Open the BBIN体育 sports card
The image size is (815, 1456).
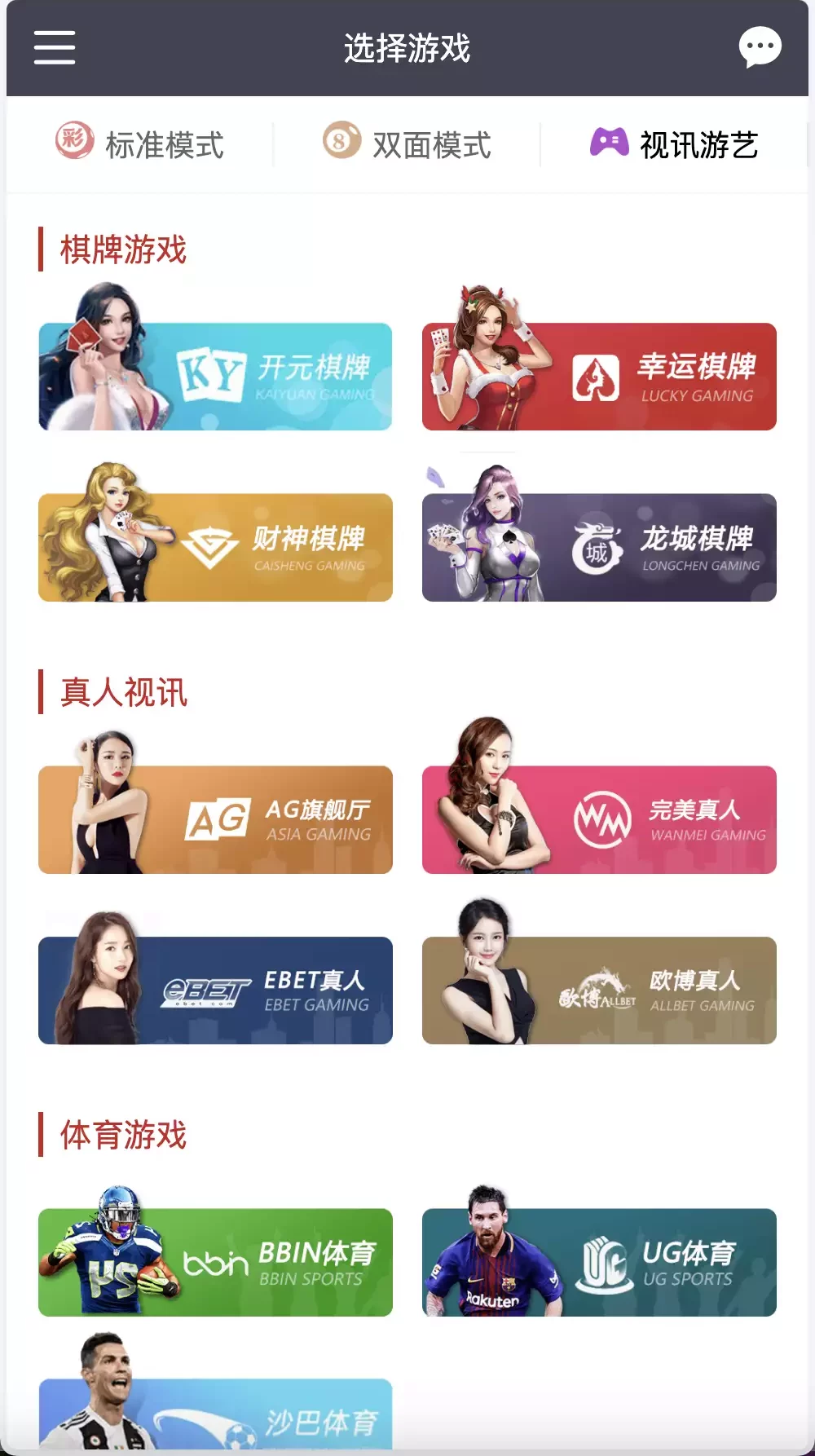(x=216, y=1262)
